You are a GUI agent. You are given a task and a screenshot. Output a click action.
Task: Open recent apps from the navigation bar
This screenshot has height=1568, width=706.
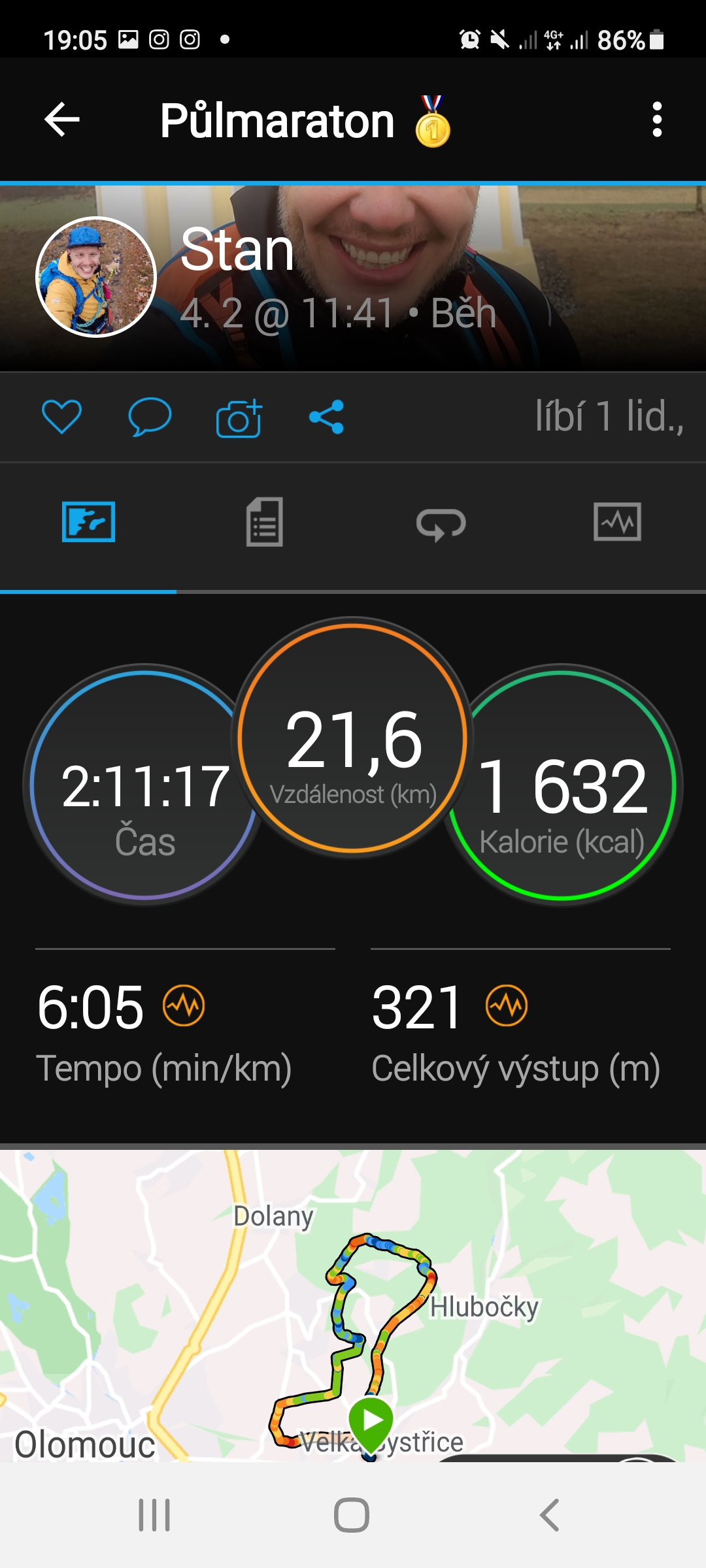pos(154,1515)
